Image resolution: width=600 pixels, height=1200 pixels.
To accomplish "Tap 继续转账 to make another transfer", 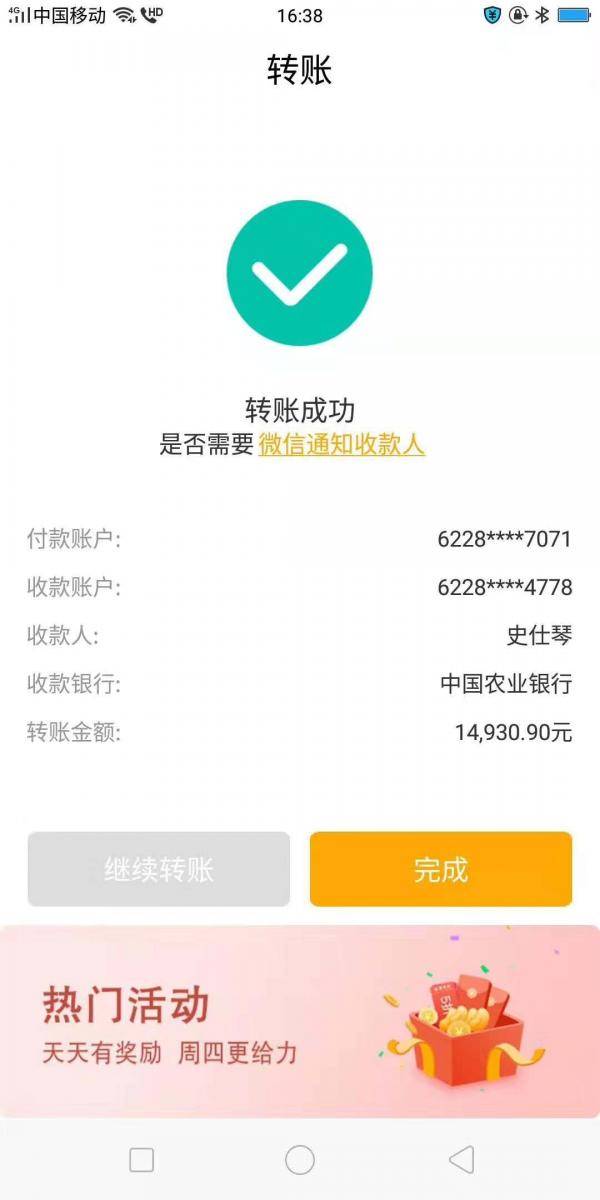I will click(x=158, y=869).
